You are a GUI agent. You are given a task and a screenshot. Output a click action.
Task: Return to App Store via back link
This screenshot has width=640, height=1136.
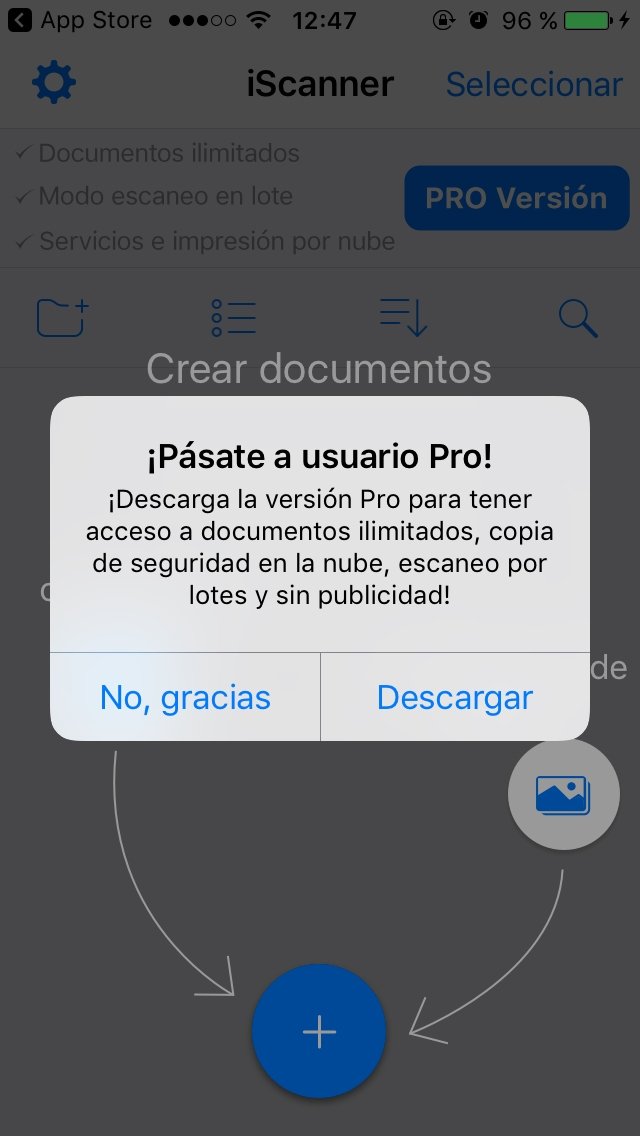click(80, 20)
